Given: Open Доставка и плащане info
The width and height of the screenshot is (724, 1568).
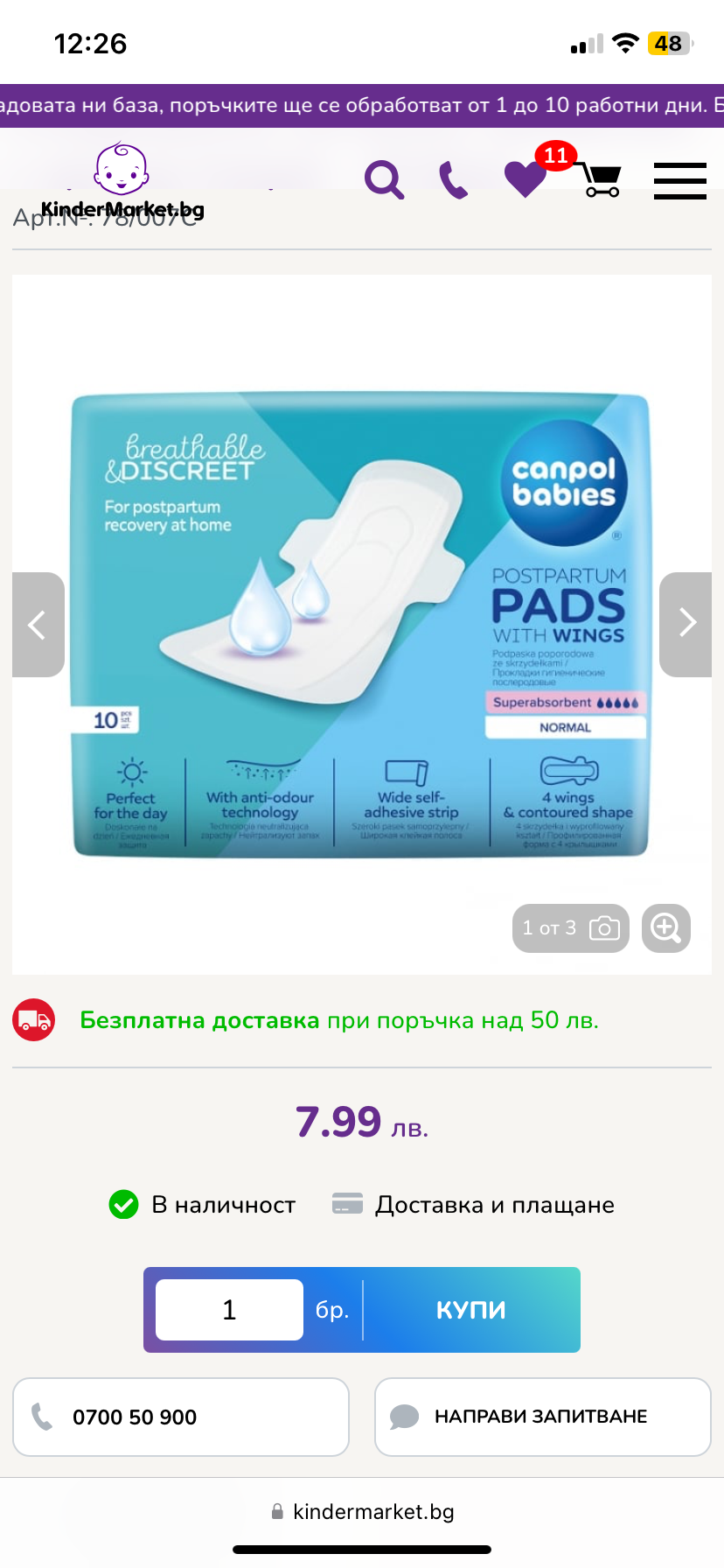Looking at the screenshot, I should pos(494,1205).
